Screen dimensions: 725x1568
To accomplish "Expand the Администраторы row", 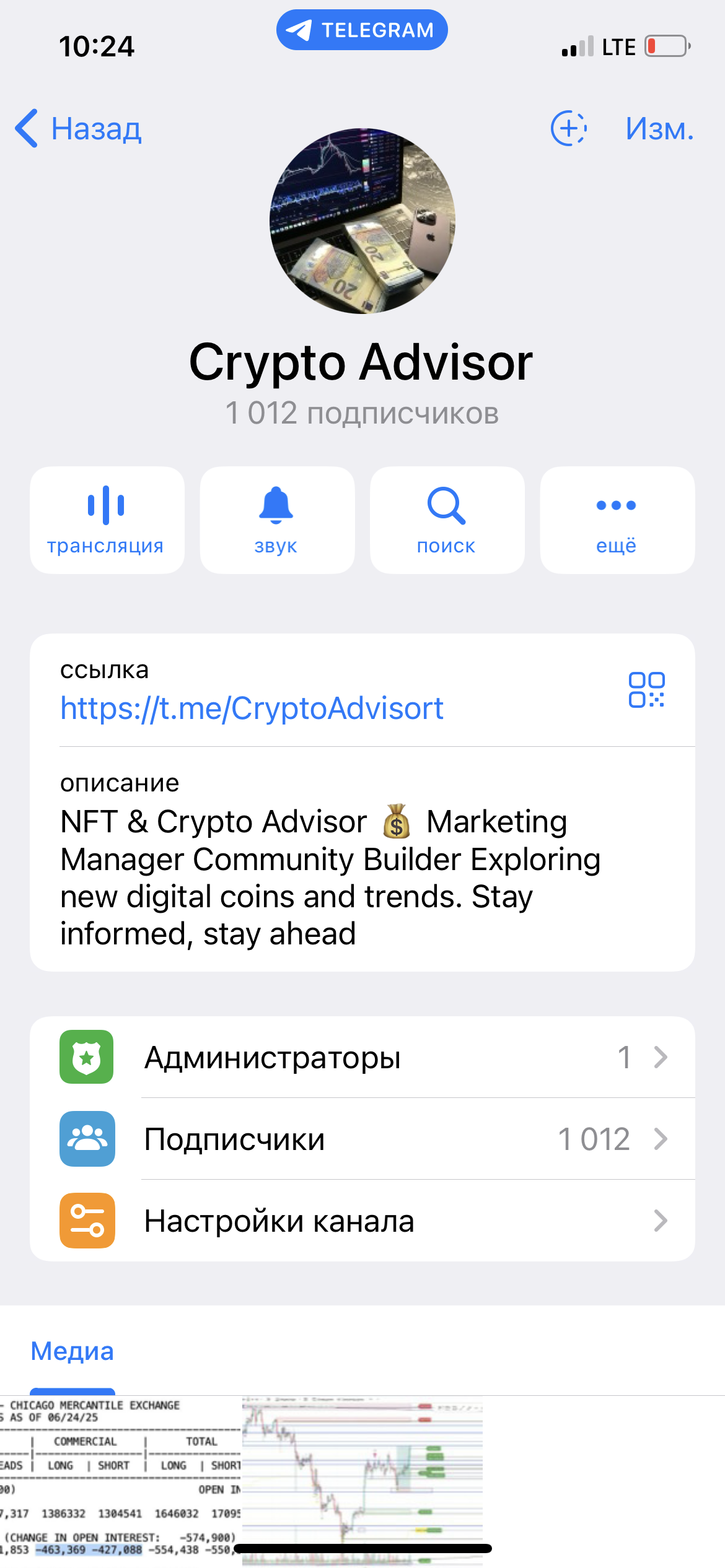I will pyautogui.click(x=362, y=1056).
